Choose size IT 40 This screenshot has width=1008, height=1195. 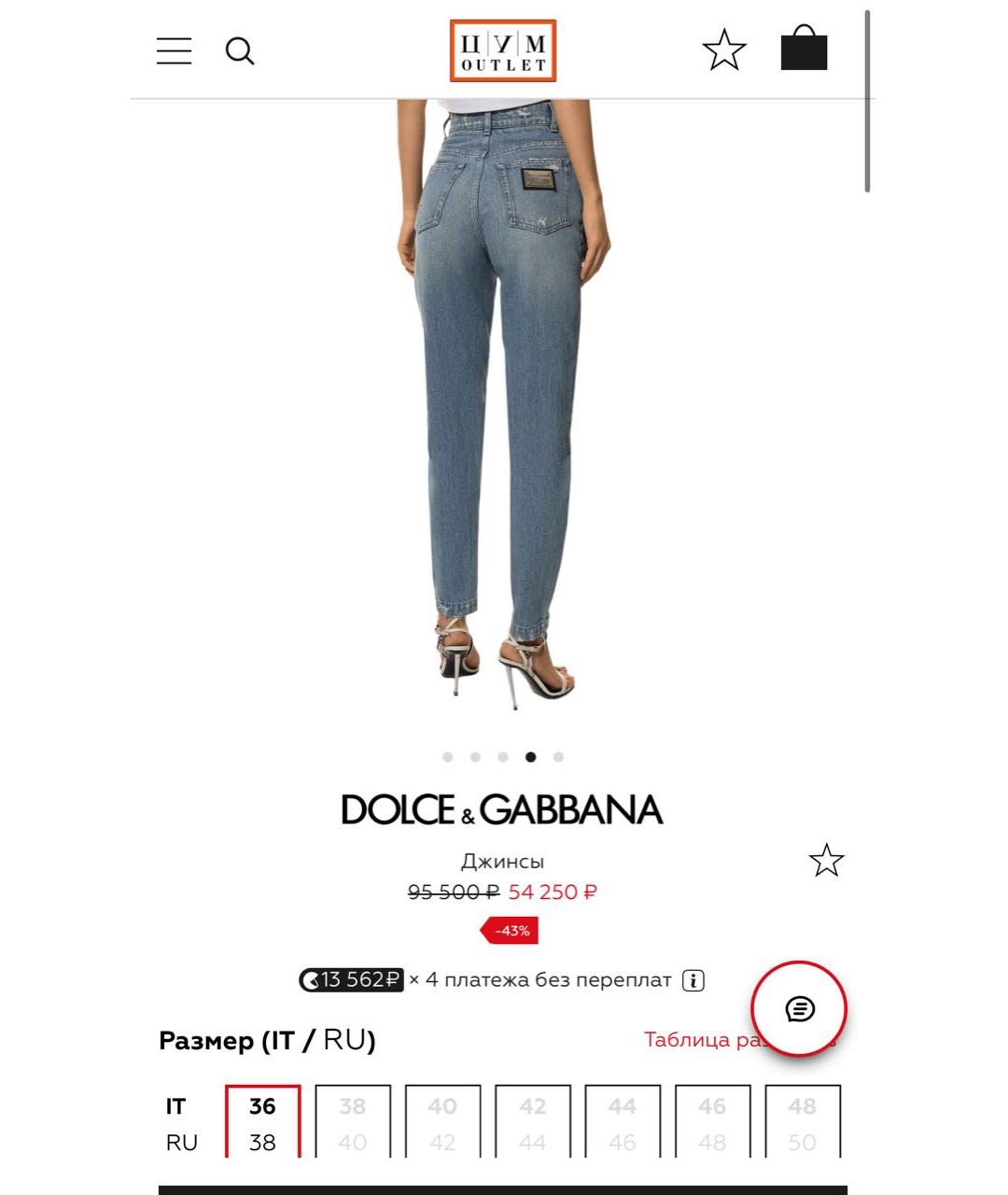[x=442, y=1122]
